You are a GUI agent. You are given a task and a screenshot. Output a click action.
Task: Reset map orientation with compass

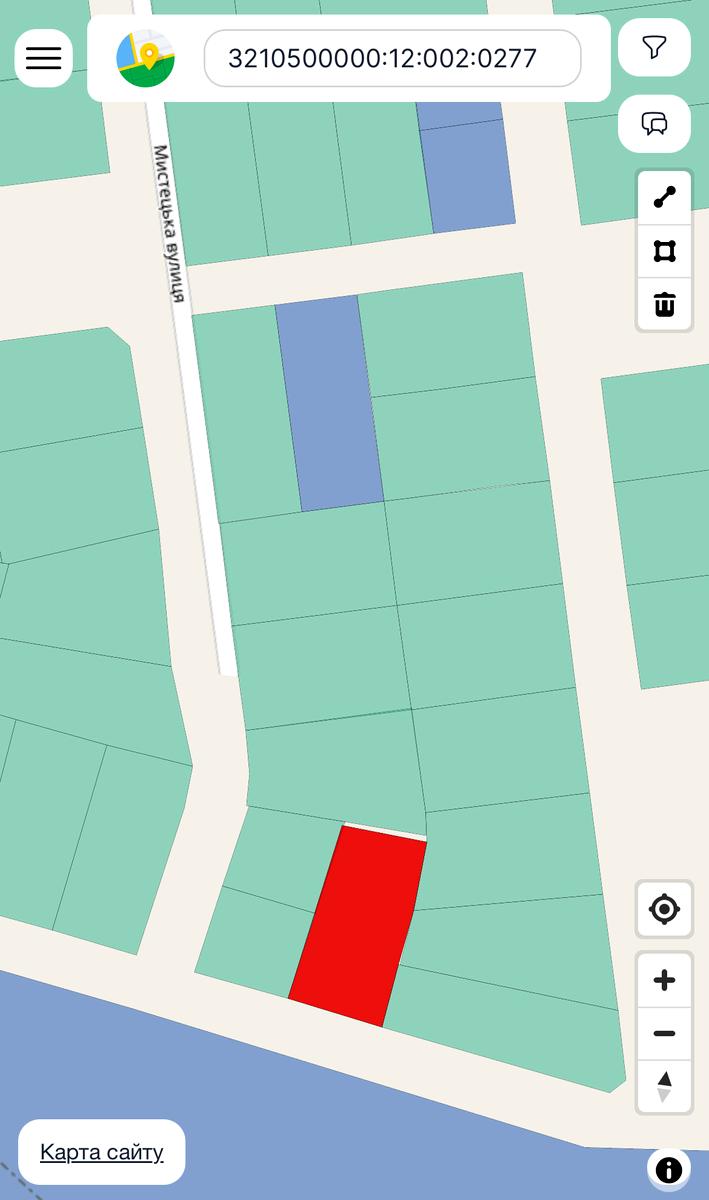[664, 1086]
